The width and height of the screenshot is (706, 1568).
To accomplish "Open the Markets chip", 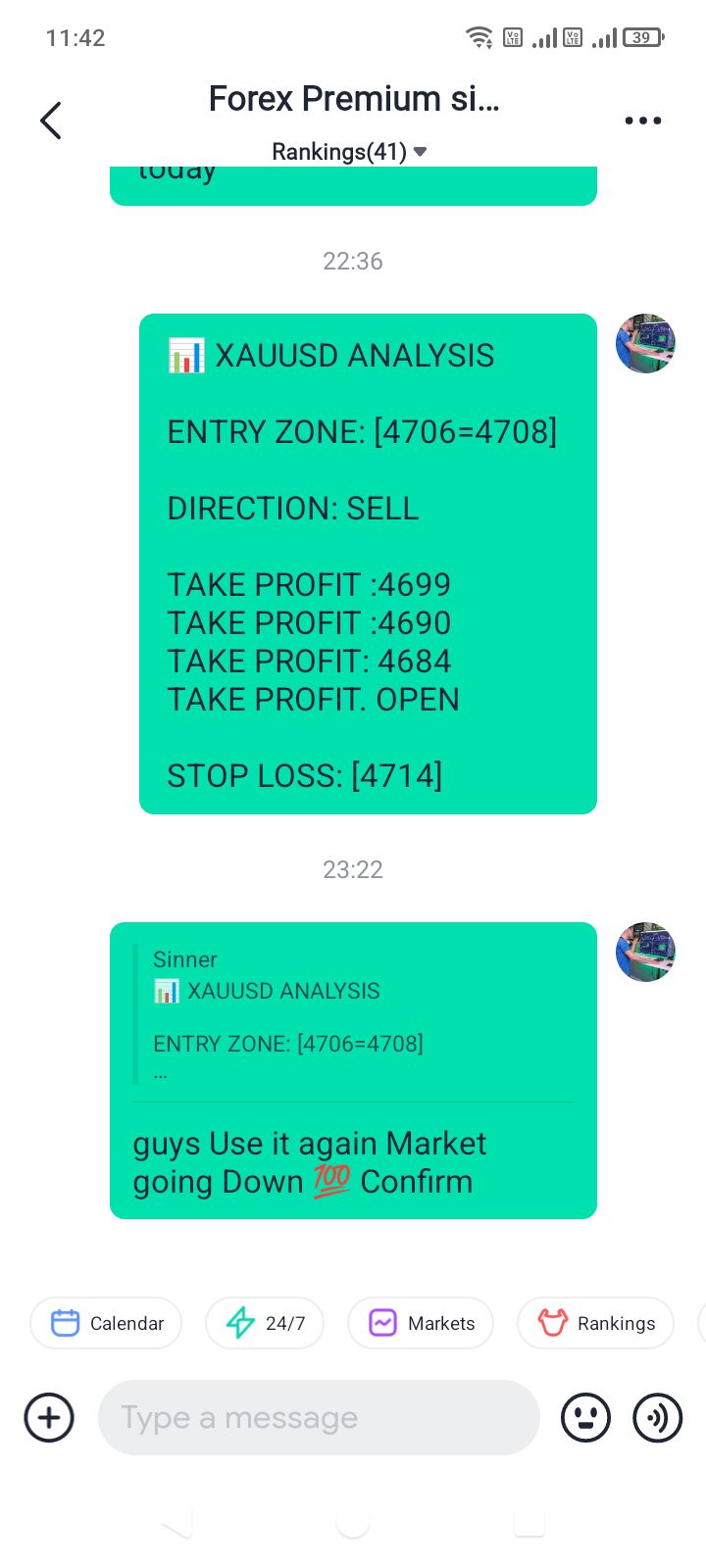I will [422, 1323].
